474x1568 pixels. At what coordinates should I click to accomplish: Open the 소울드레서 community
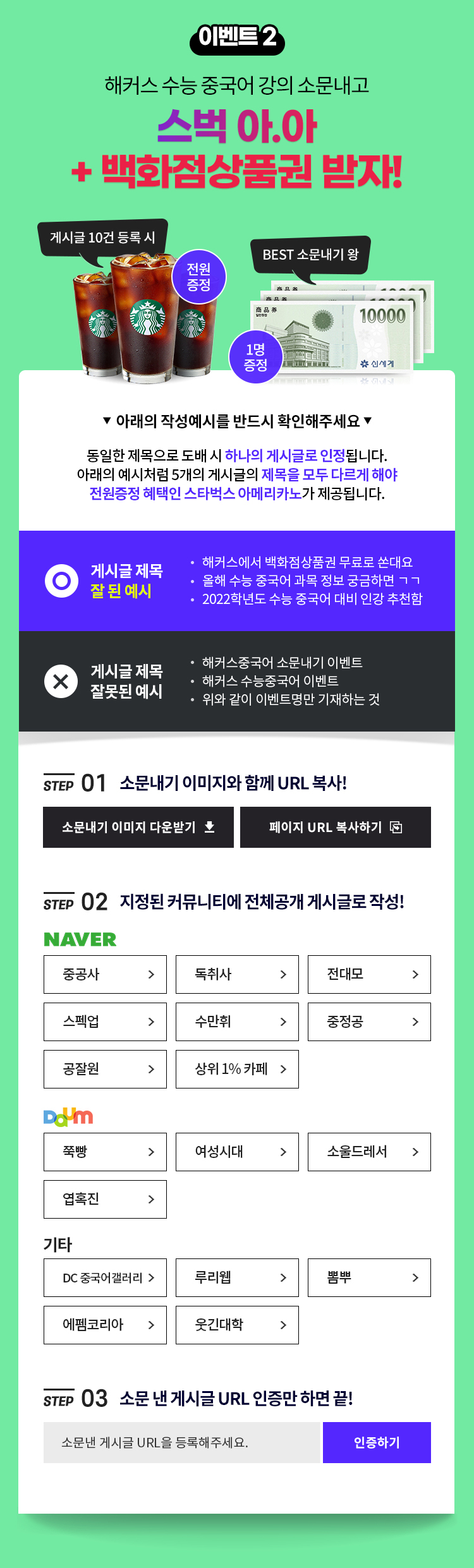369,1152
